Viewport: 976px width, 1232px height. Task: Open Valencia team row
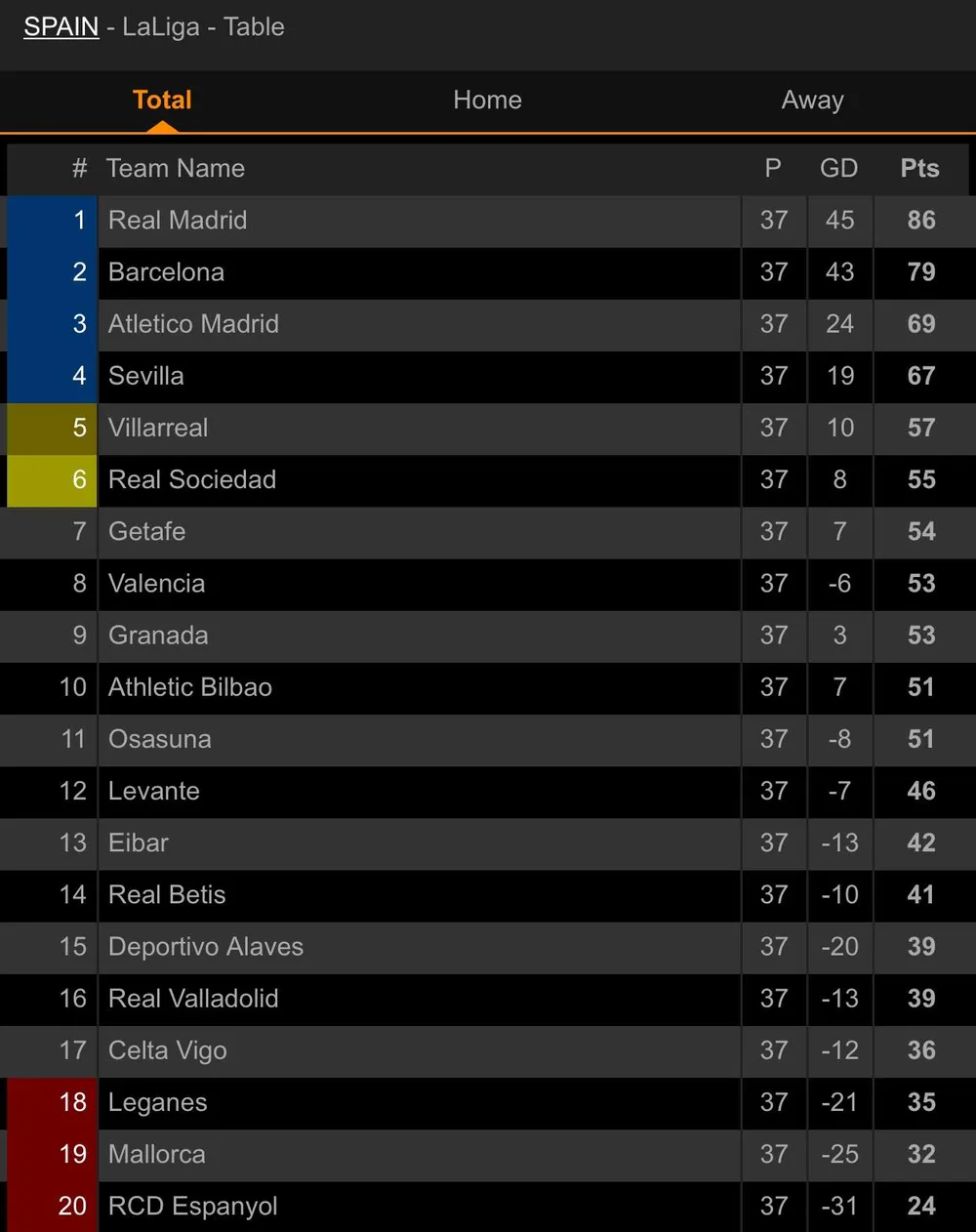(x=156, y=583)
